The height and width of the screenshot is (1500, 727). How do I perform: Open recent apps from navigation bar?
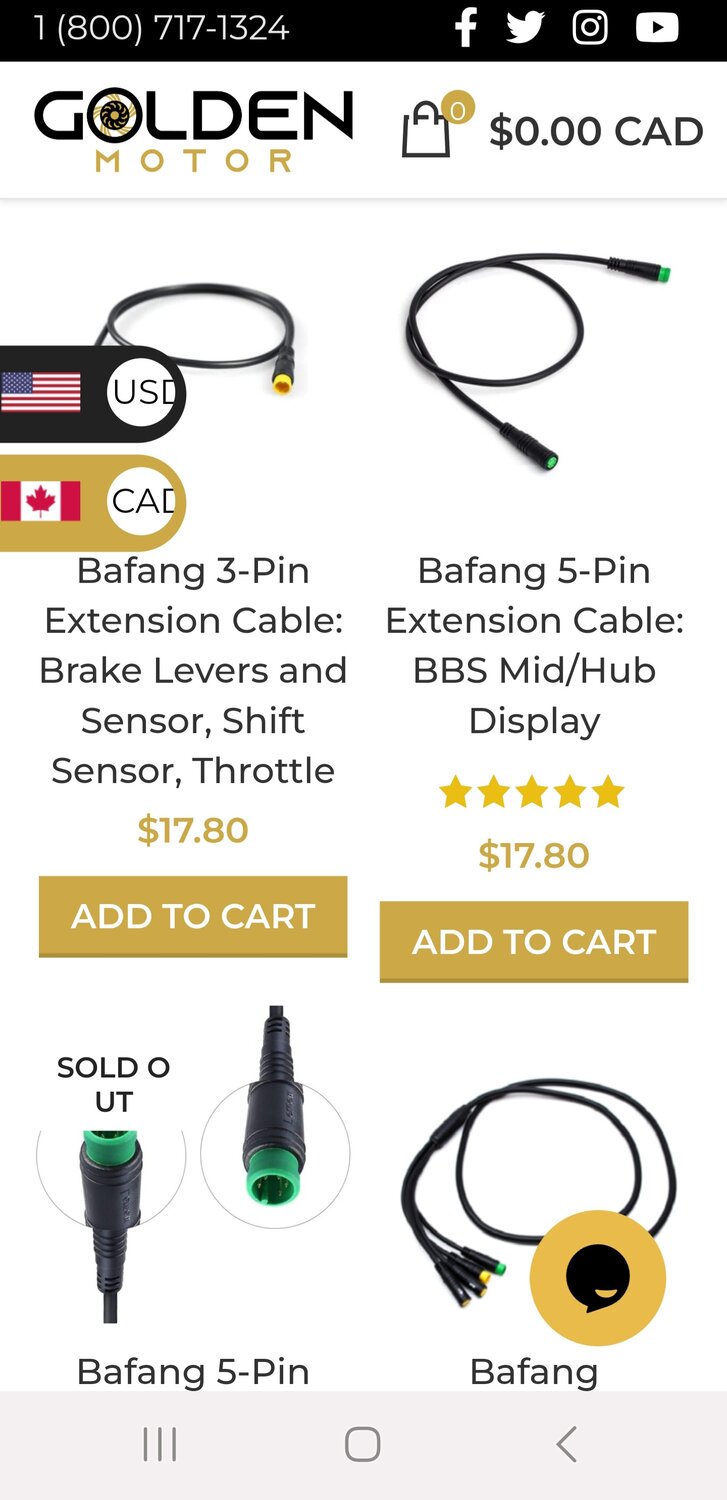click(160, 1445)
